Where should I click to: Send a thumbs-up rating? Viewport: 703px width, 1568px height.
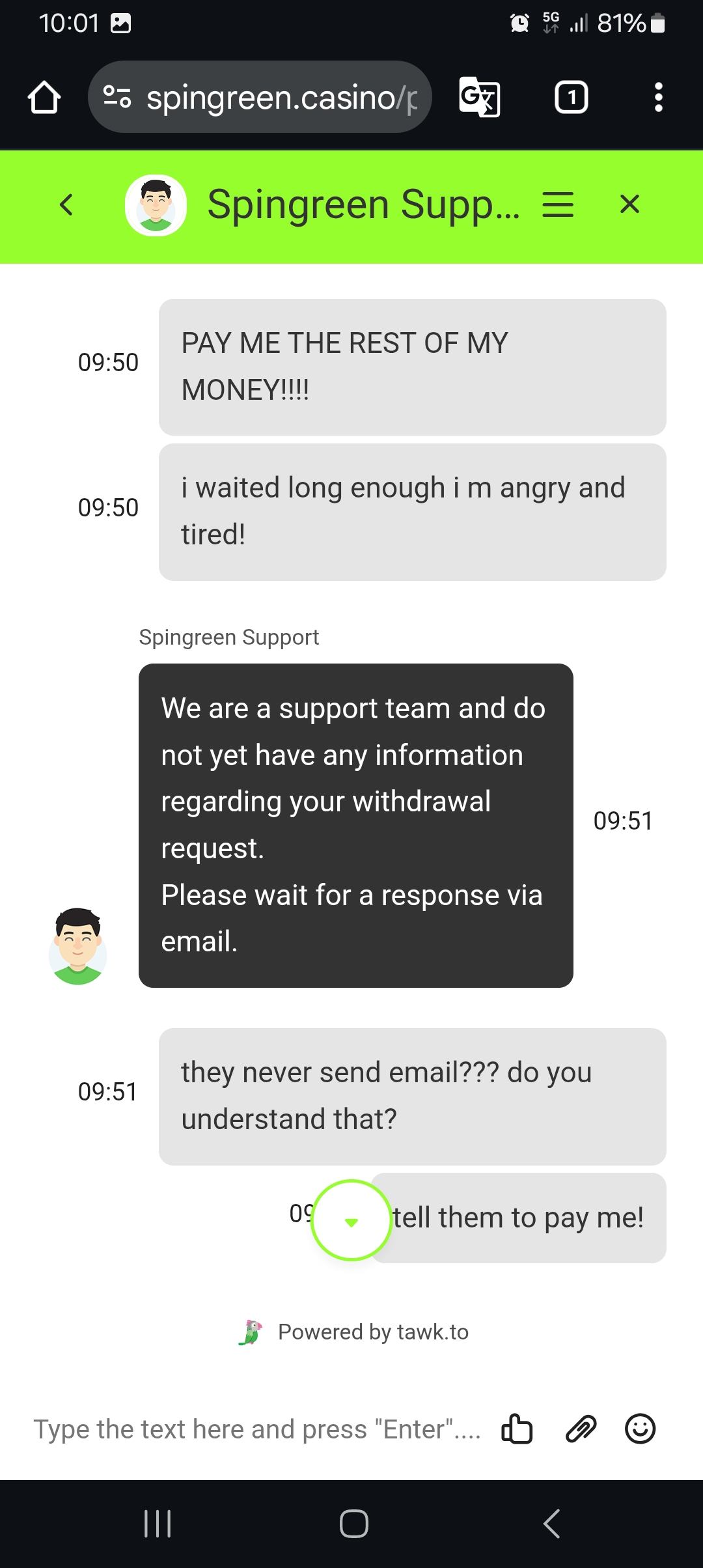click(x=517, y=1429)
